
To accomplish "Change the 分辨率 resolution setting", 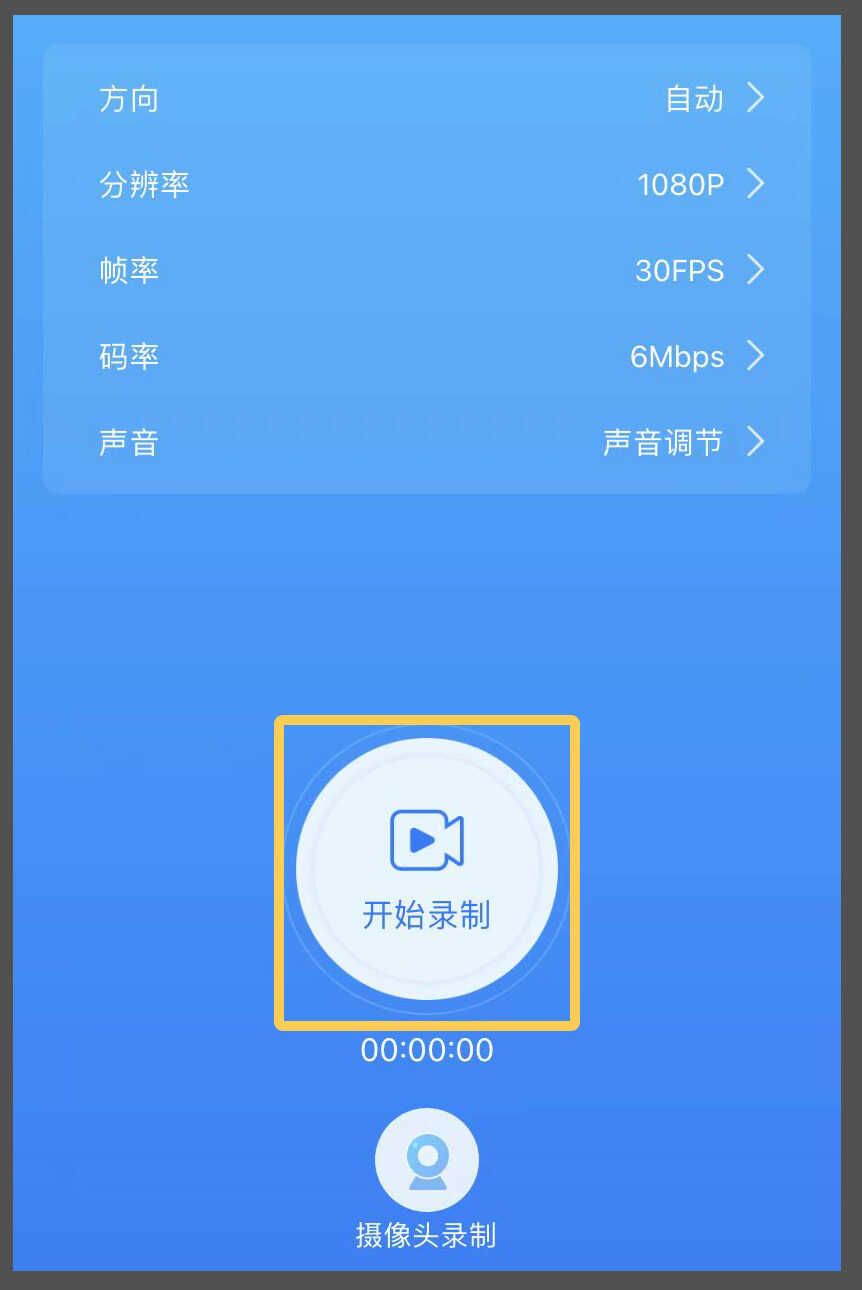I will (427, 185).
